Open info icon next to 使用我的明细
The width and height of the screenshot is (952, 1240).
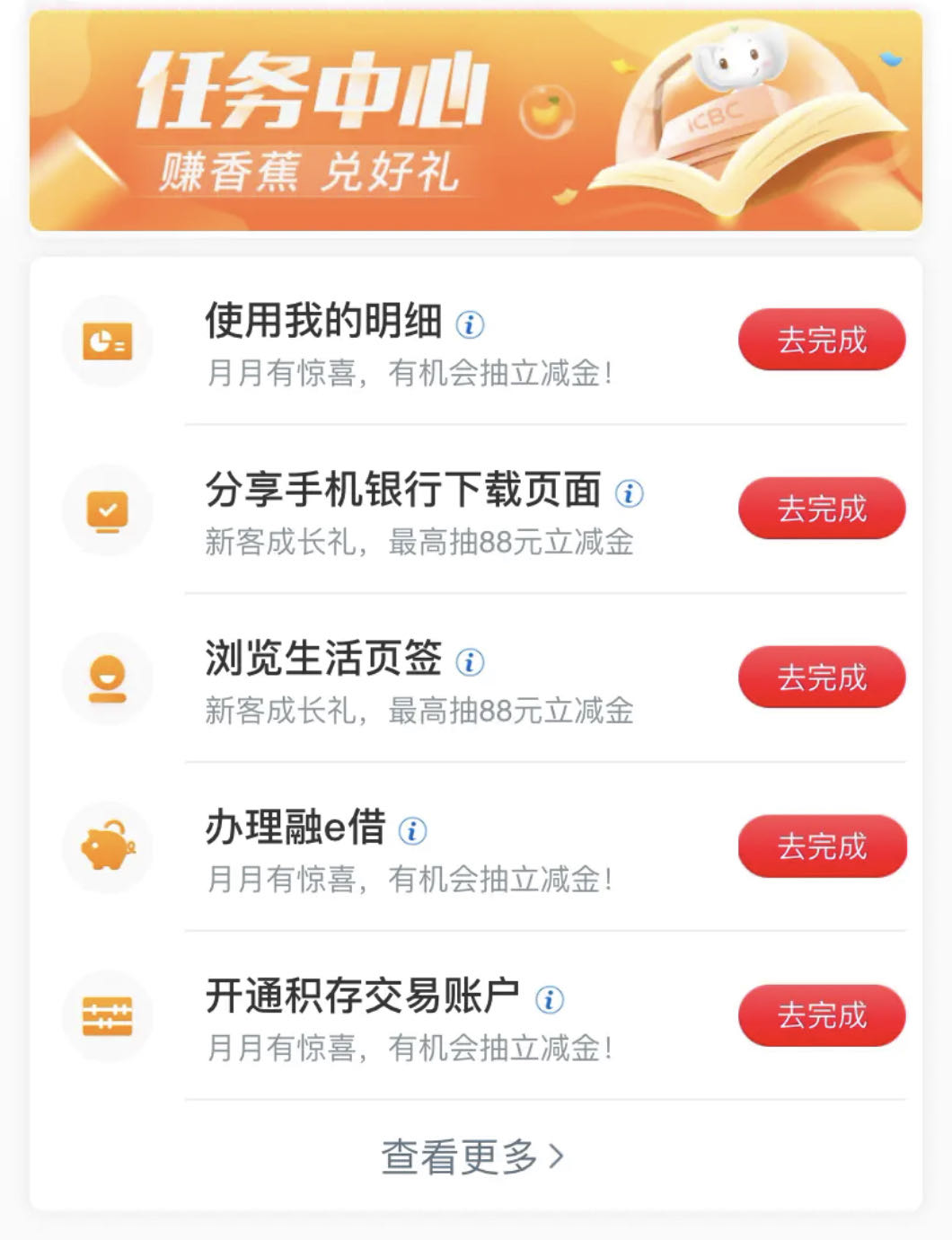470,323
